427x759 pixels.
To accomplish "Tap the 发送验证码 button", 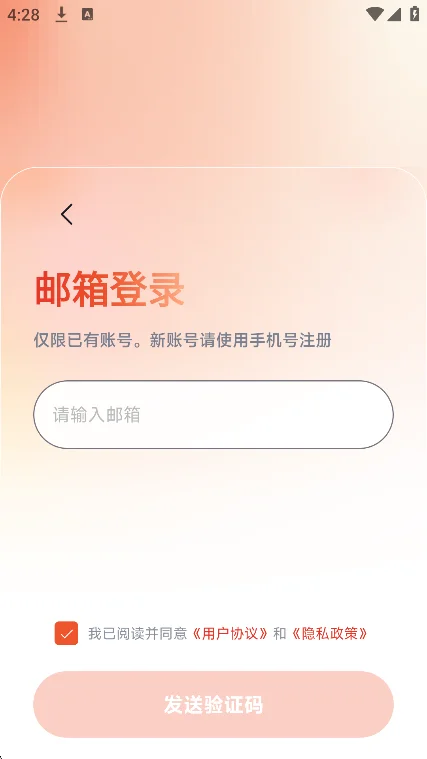I will point(213,704).
